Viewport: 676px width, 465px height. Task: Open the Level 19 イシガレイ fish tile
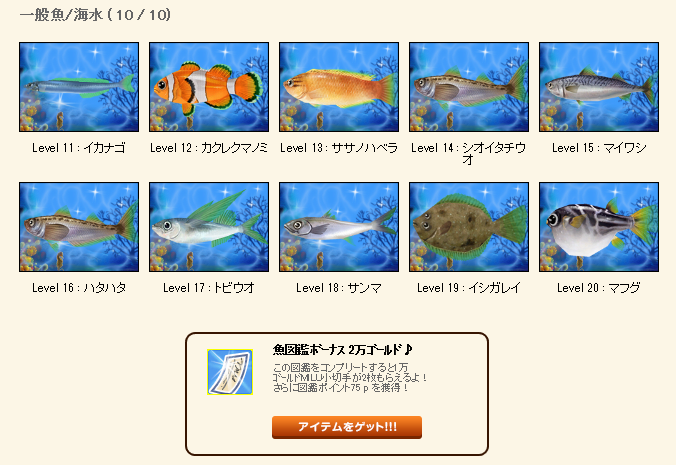click(x=469, y=227)
